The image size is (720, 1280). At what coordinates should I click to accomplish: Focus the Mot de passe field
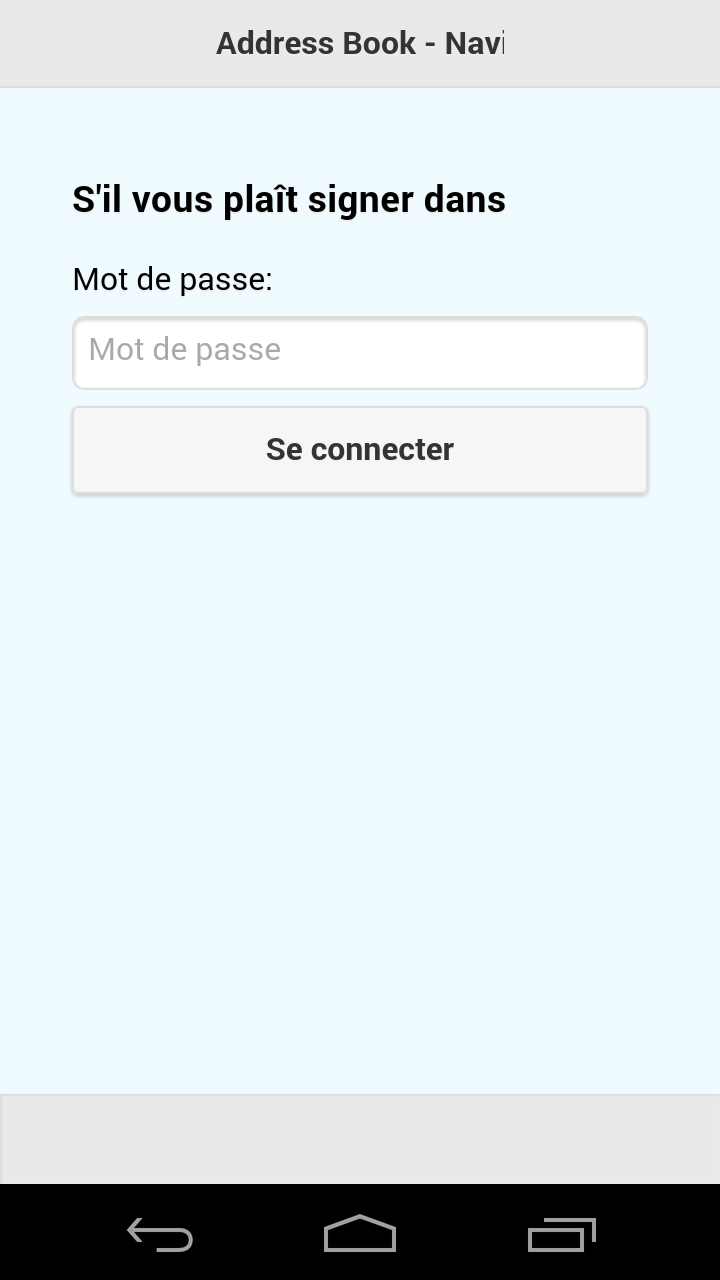[360, 352]
